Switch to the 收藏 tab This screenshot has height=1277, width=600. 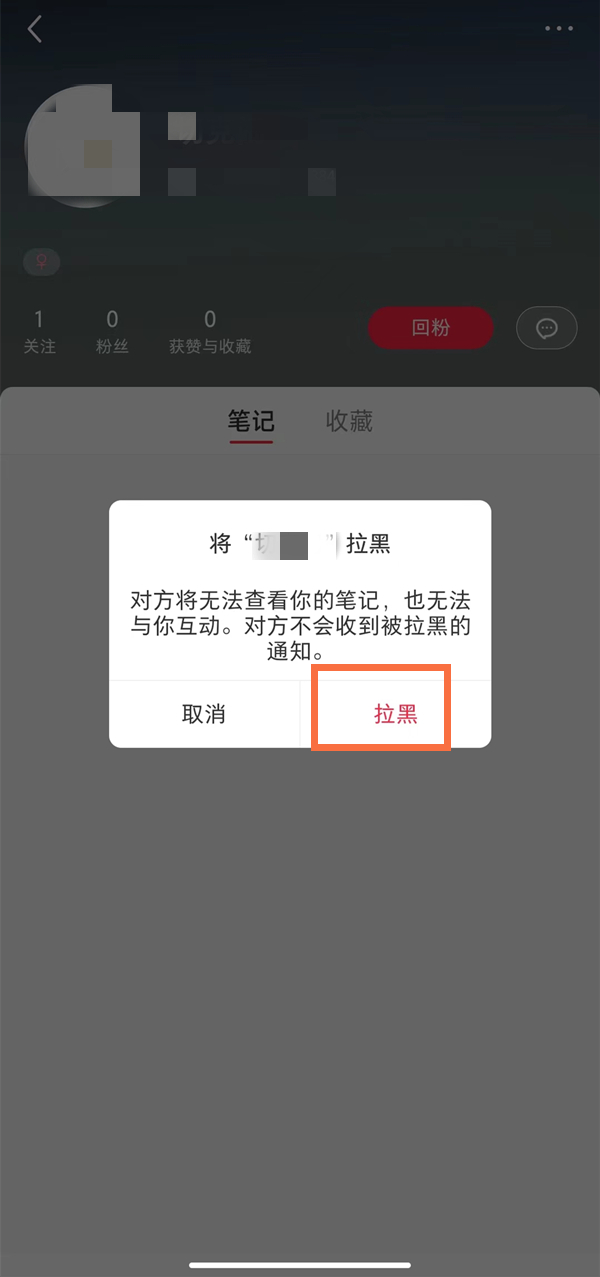[x=349, y=421]
